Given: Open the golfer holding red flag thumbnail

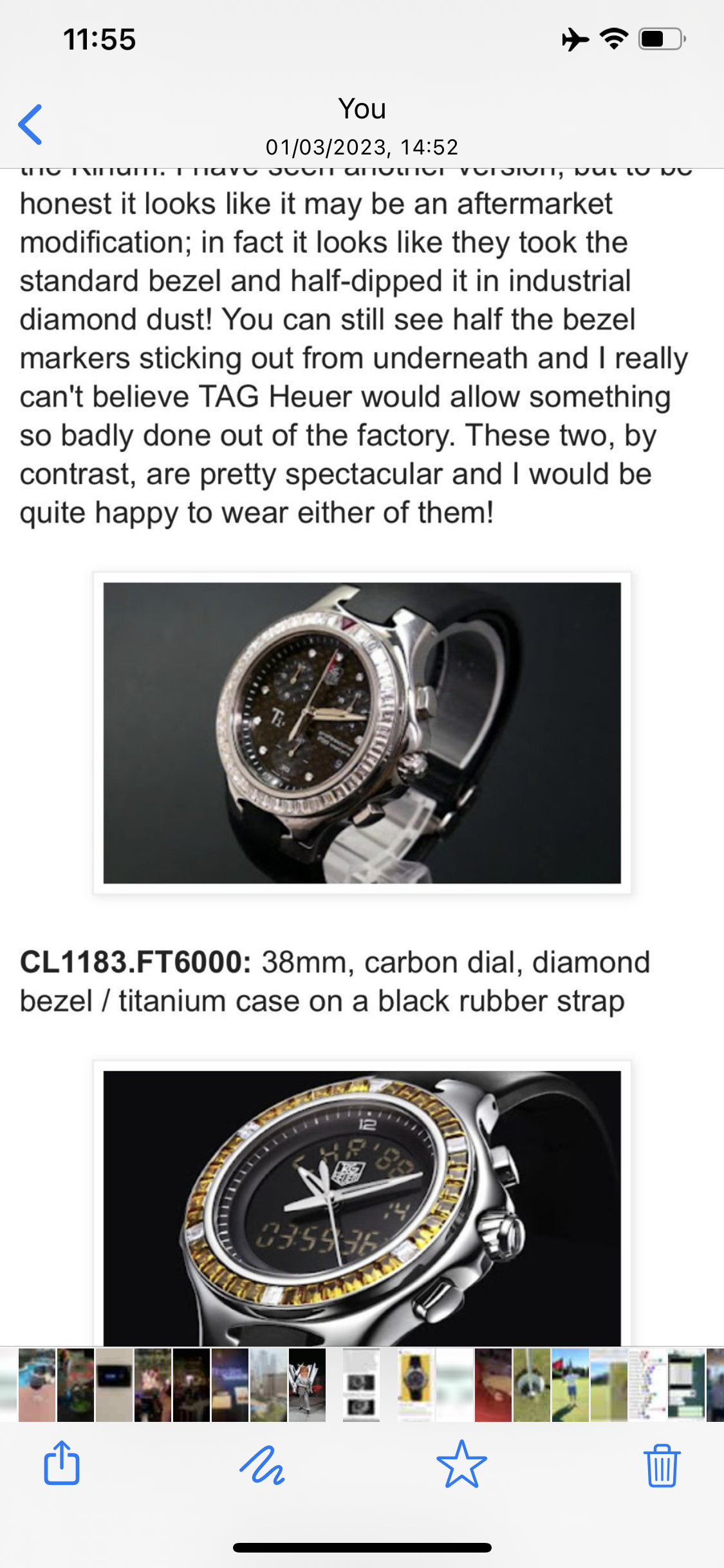Looking at the screenshot, I should (x=570, y=1385).
